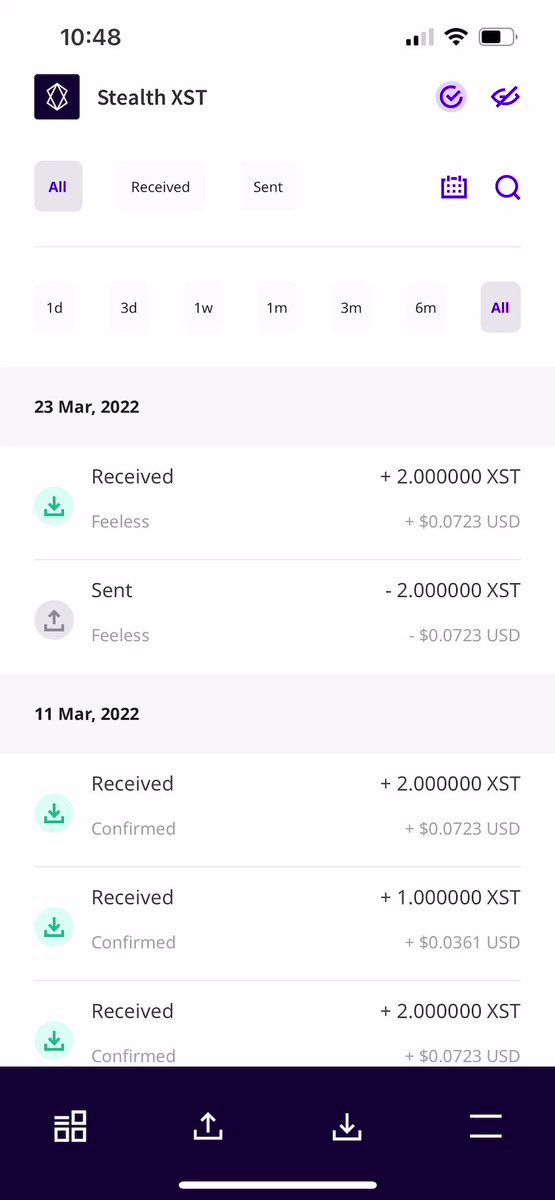Screen dimensions: 555x1200
Task: Choose the 1m time range
Action: tap(277, 308)
